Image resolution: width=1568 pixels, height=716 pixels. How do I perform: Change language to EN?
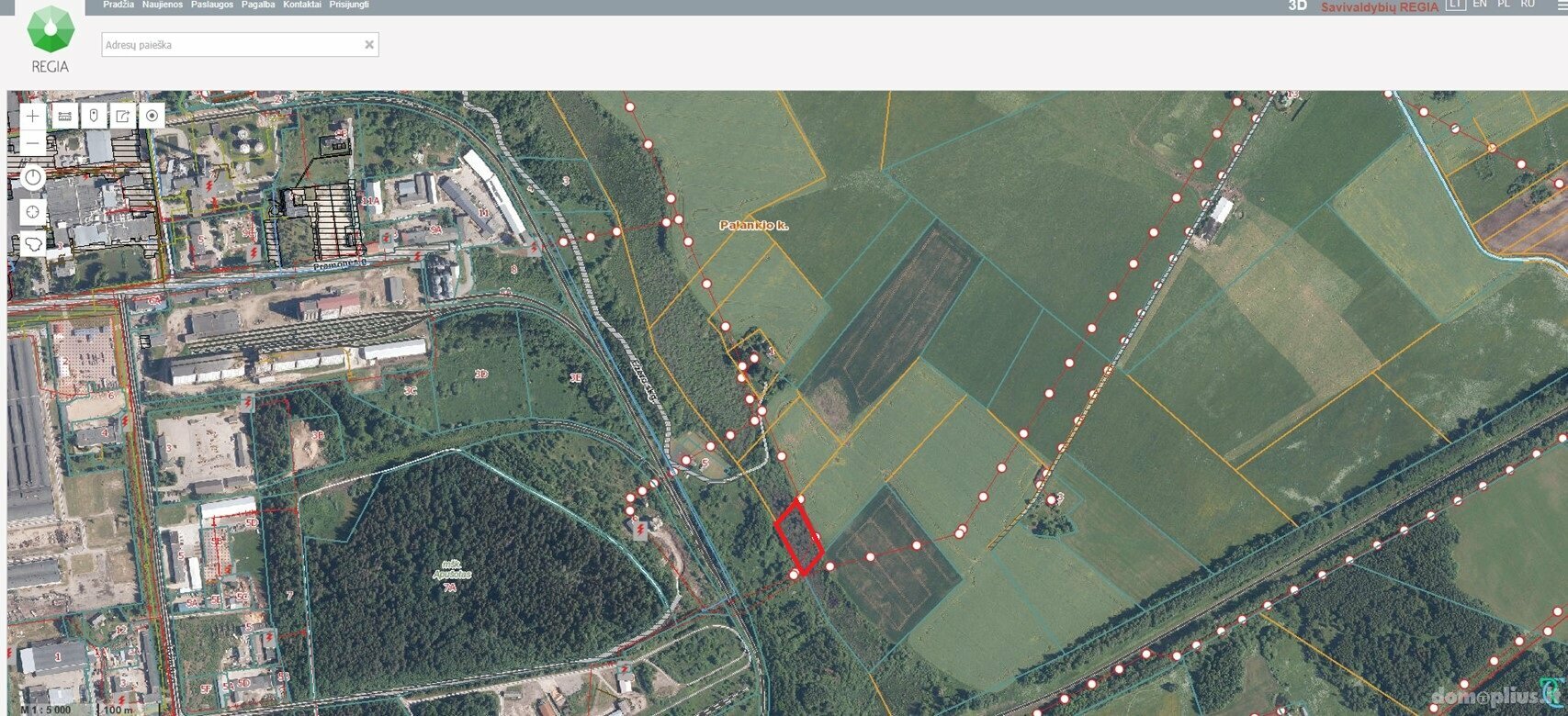1480,4
